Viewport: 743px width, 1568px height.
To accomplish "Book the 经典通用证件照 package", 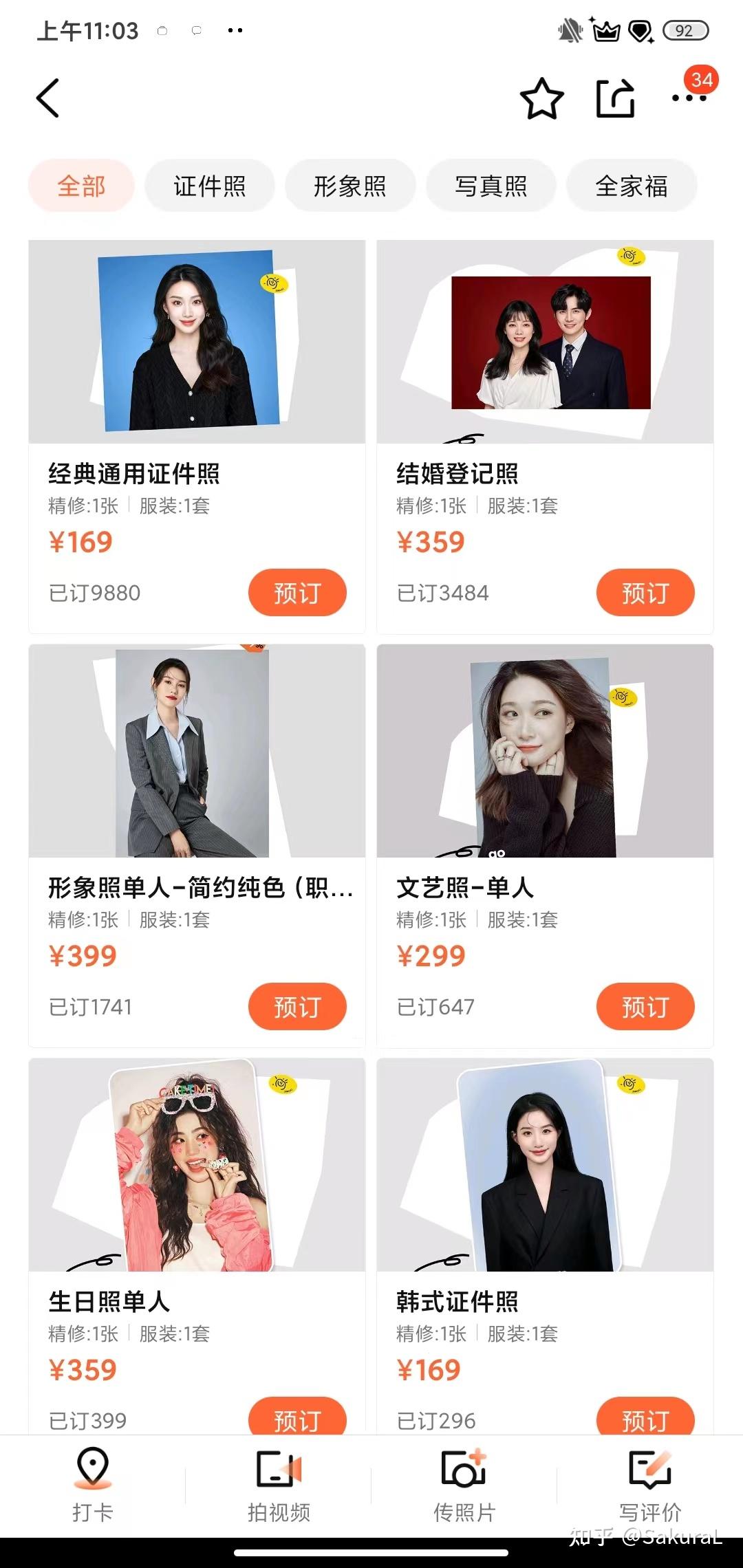I will (x=297, y=593).
